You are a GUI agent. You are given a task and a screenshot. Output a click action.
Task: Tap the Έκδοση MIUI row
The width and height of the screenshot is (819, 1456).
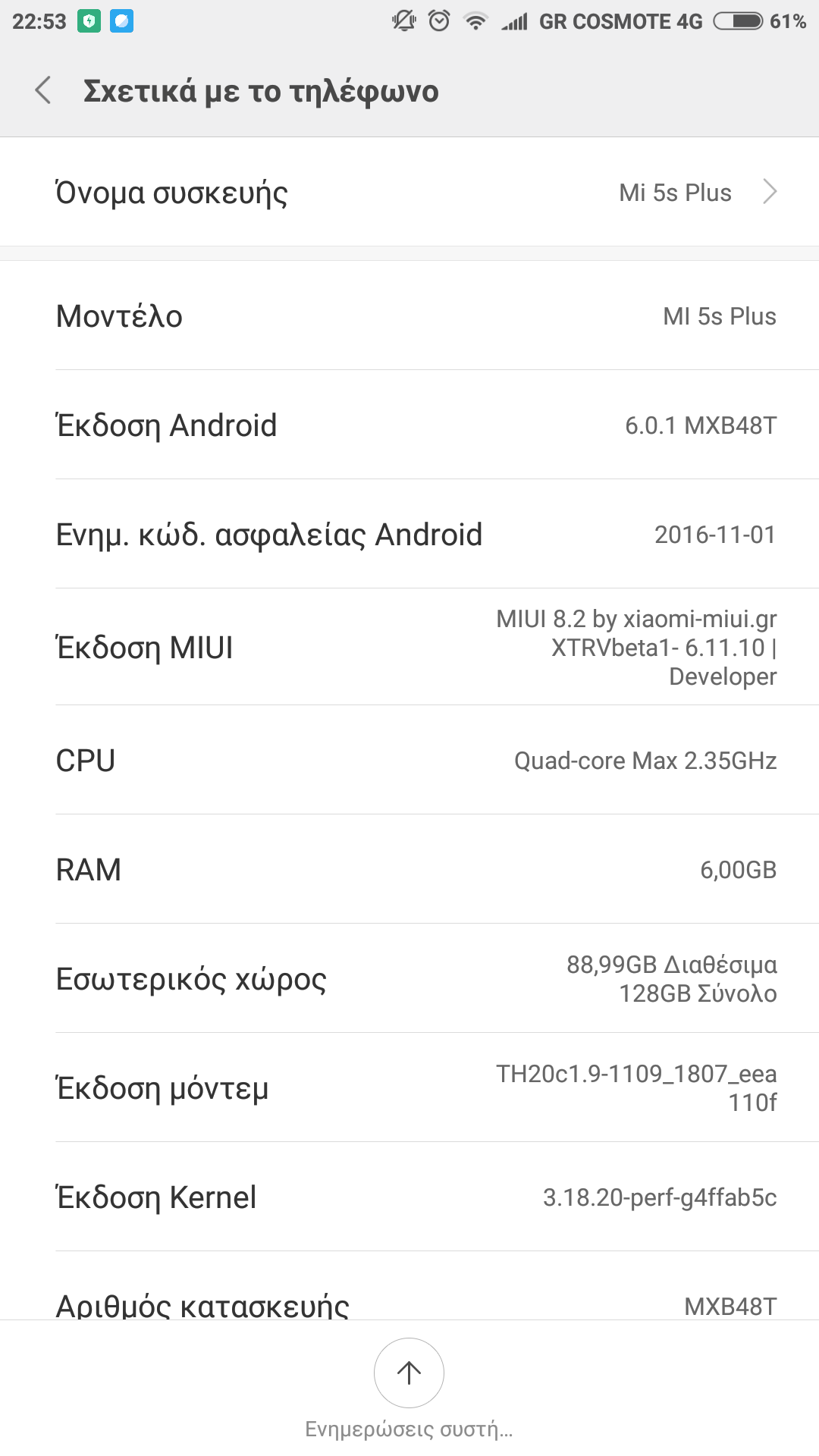(x=409, y=648)
